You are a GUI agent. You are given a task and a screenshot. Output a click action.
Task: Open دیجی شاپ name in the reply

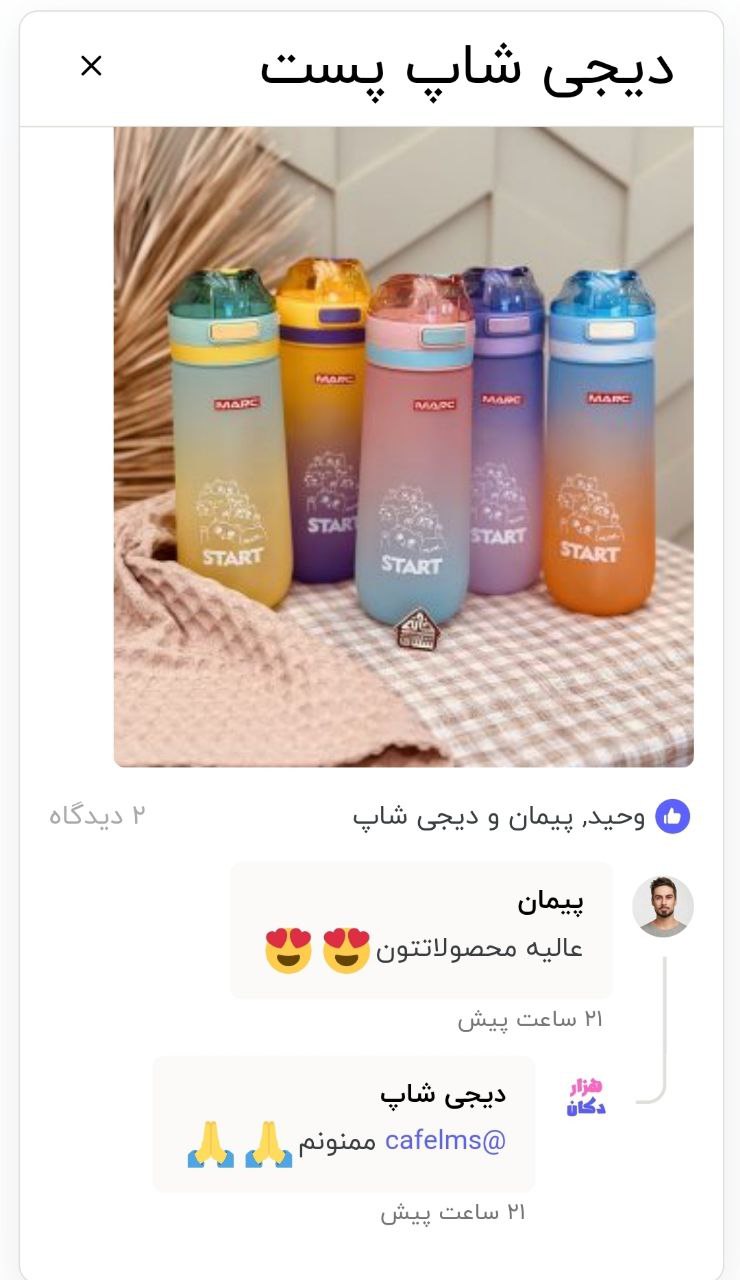click(443, 1094)
